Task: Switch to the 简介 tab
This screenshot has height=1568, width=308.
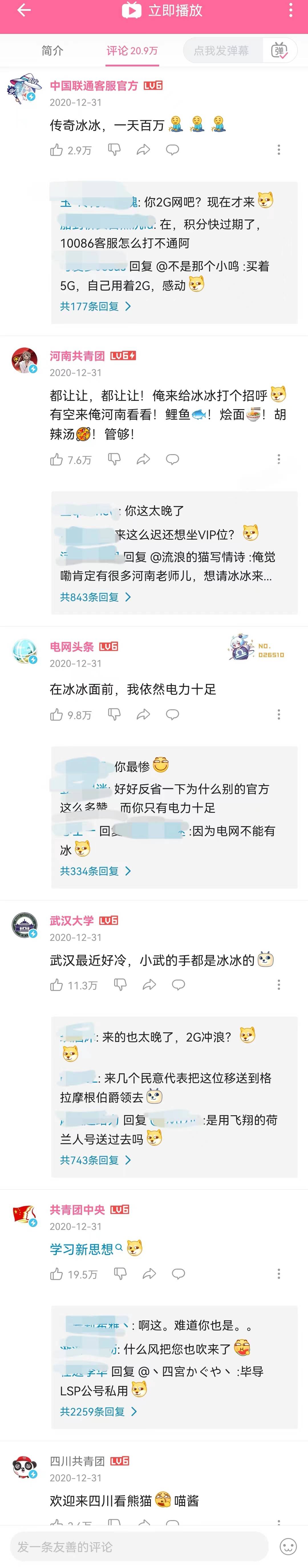Action: (52, 50)
